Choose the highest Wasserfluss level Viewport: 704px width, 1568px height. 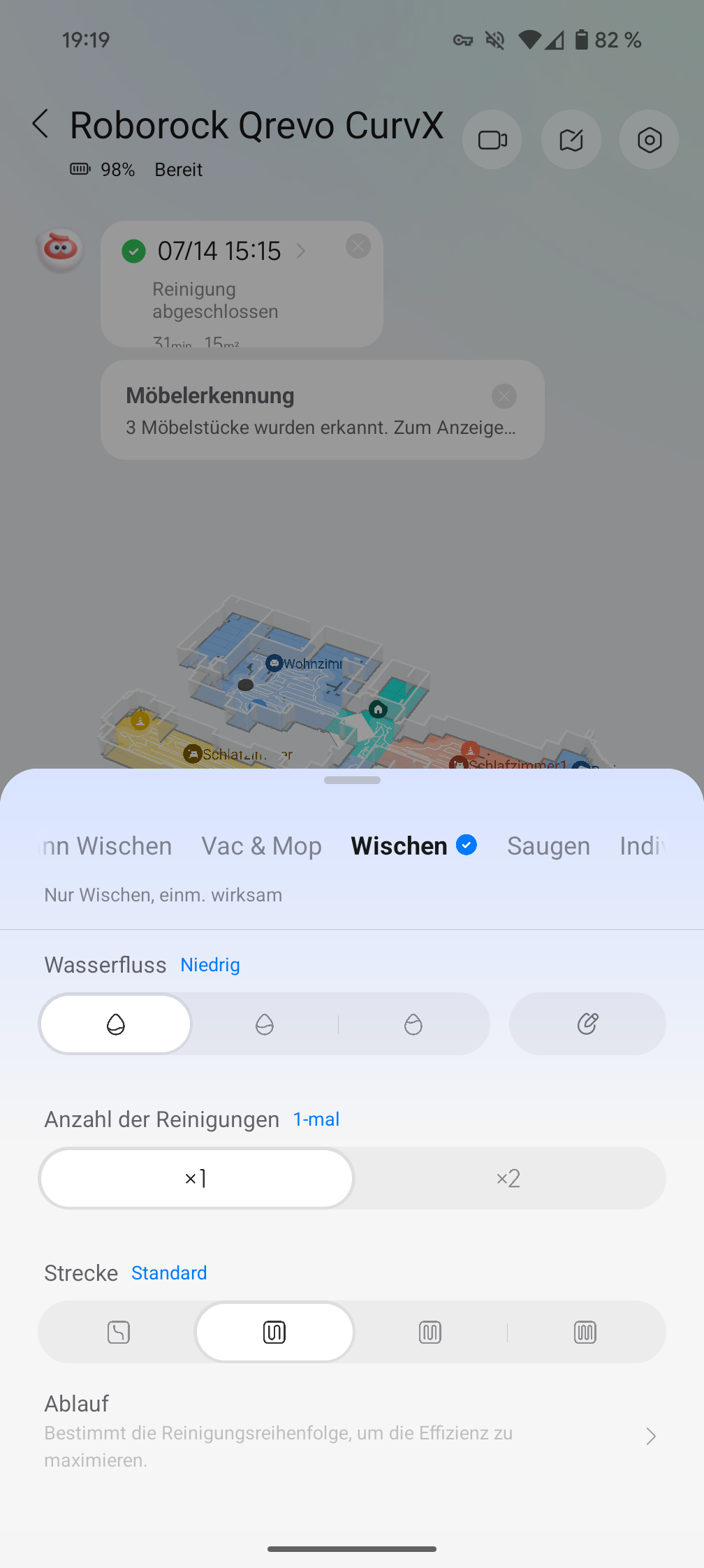(413, 1024)
